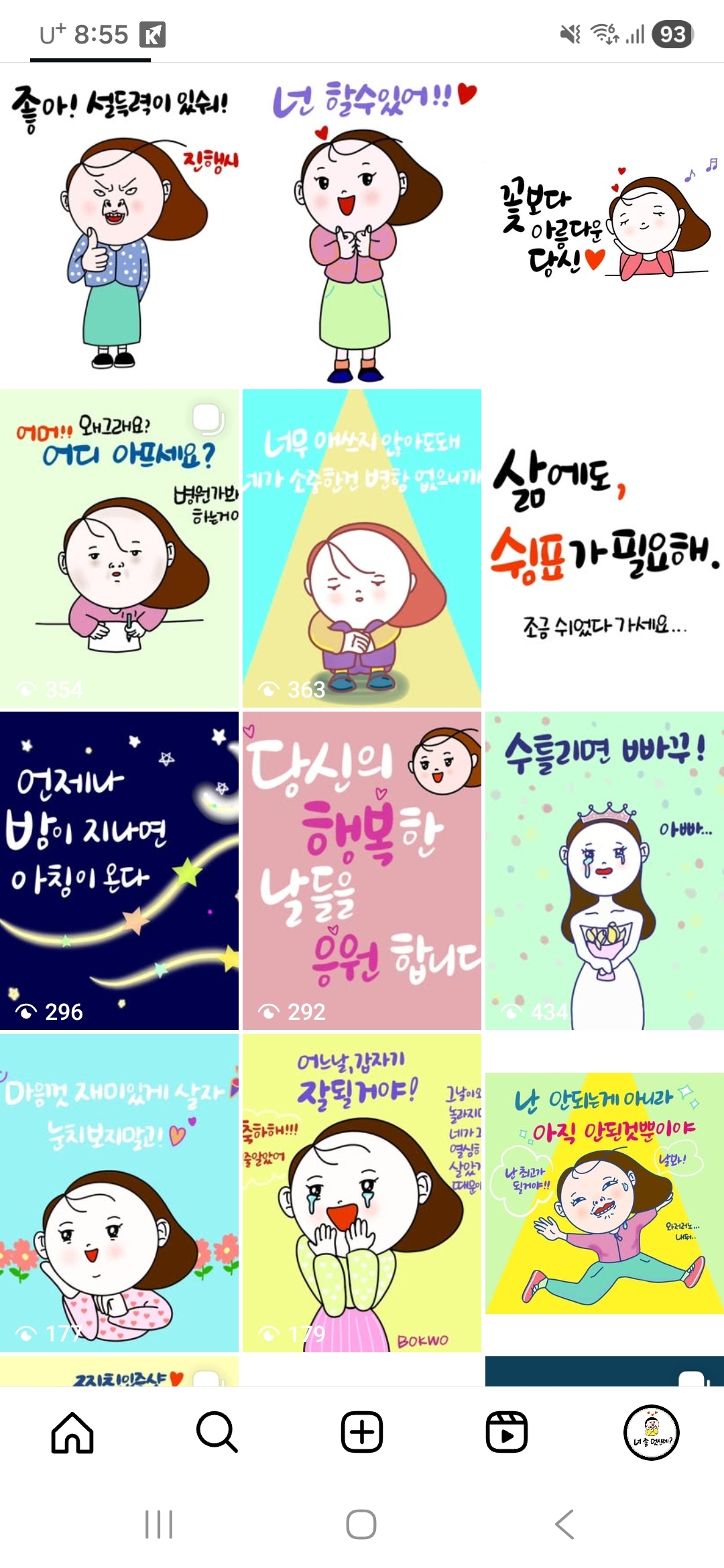This screenshot has height=1568, width=724.
Task: Open the '마음껏 재미있게 살자' post
Action: [119, 1193]
